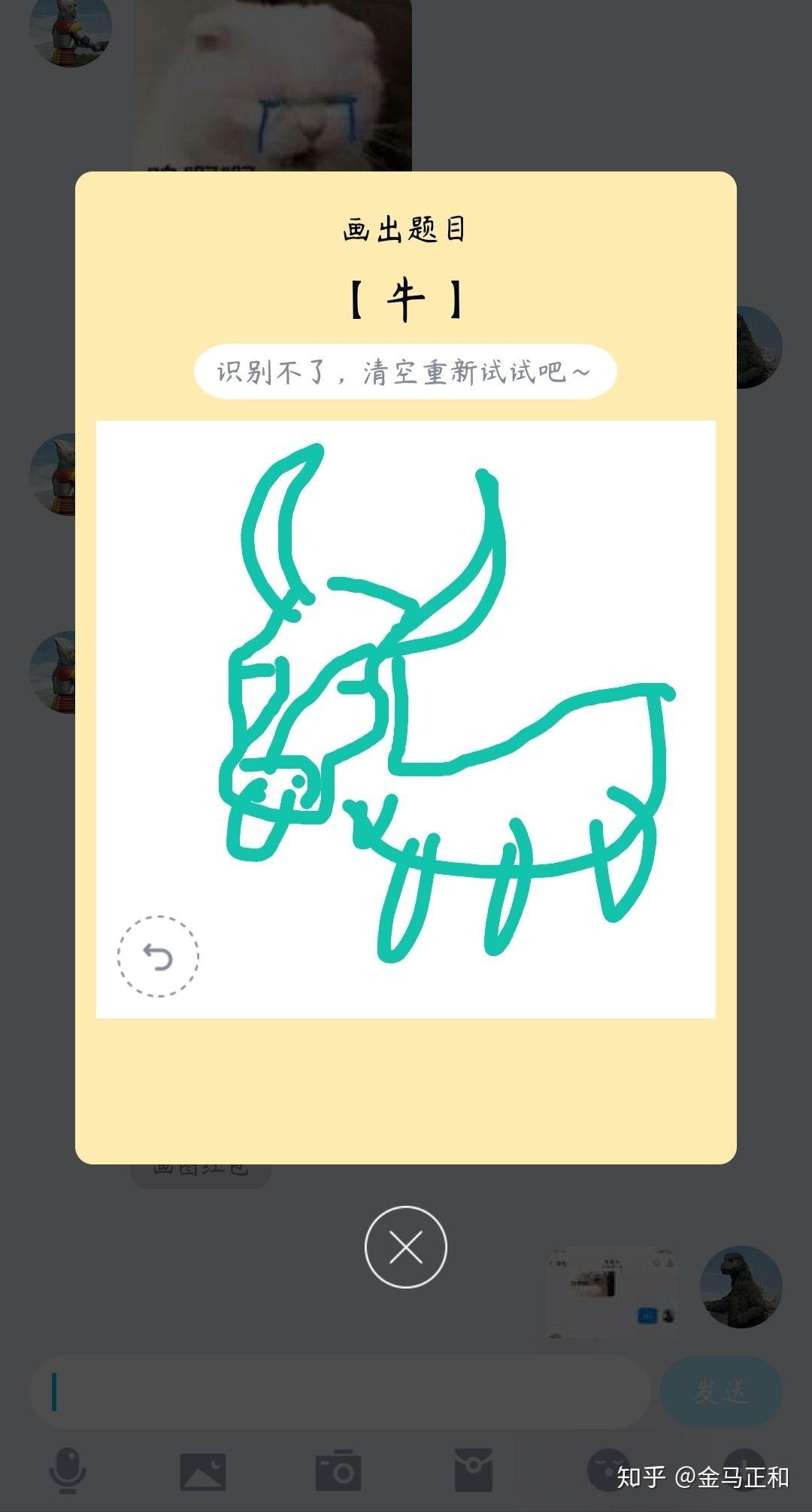Image resolution: width=812 pixels, height=1512 pixels.
Task: Tap the teal undo symbol inside its dashed circle
Action: (x=159, y=956)
